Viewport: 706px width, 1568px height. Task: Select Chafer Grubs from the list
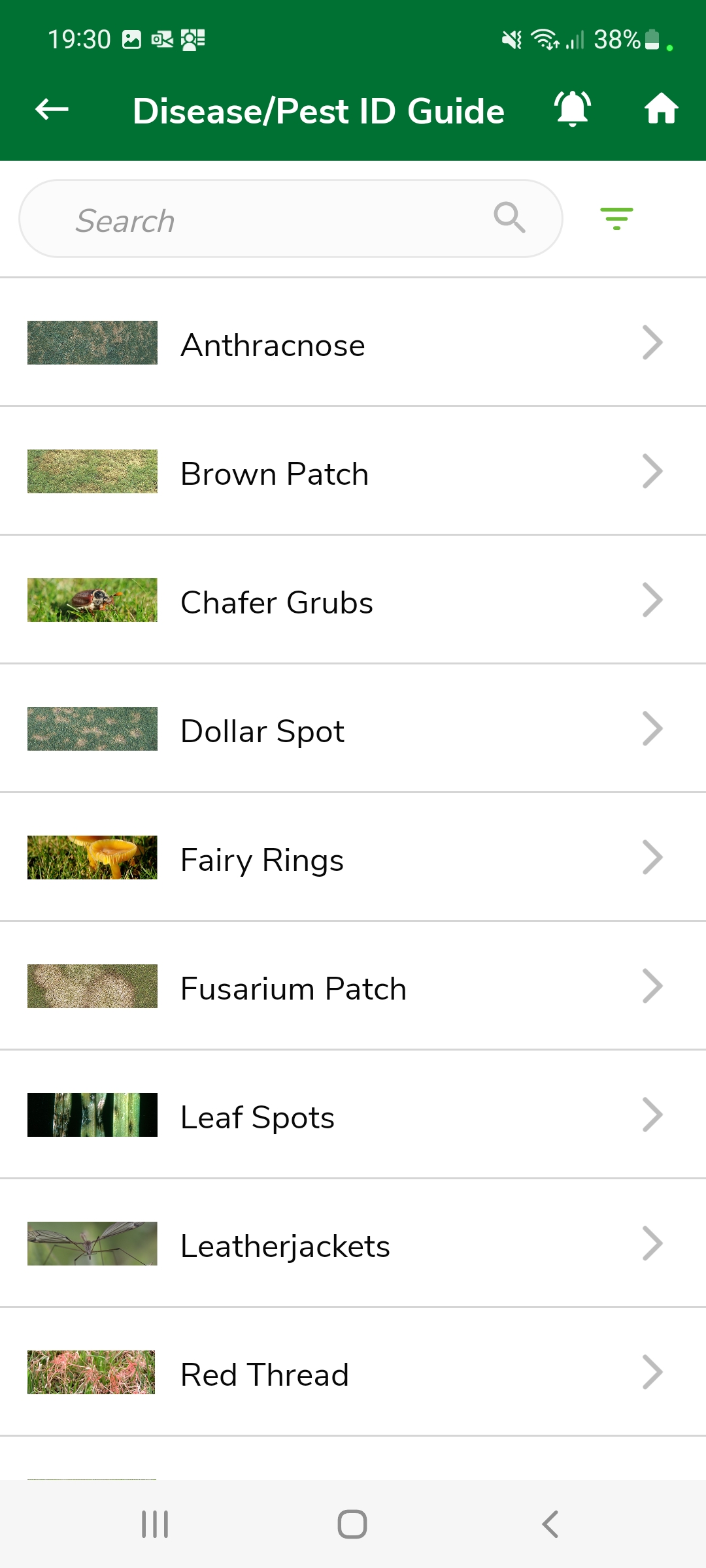click(353, 601)
